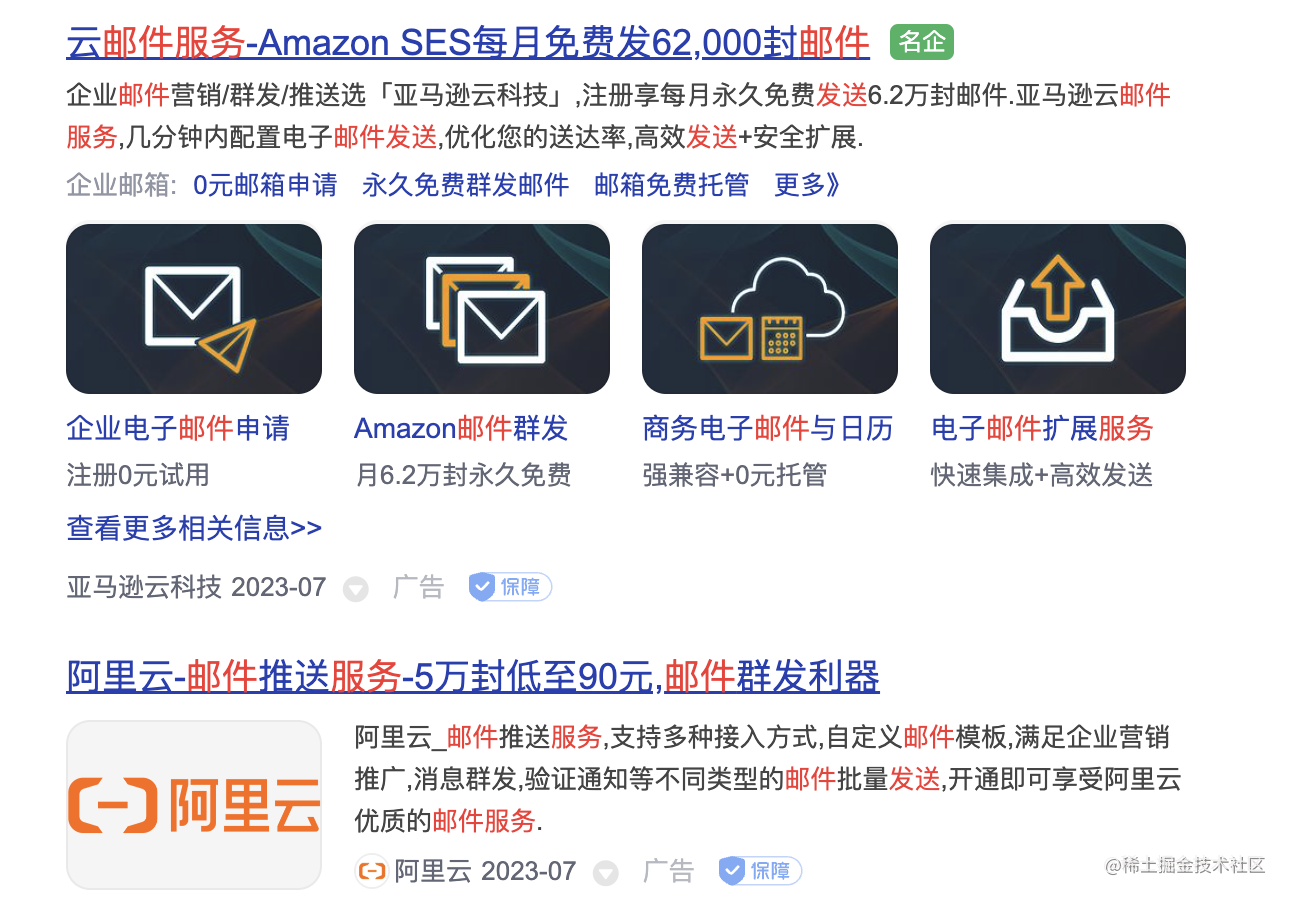
Task: Tap the 保障 badge on the Amazon ad
Action: tap(510, 587)
